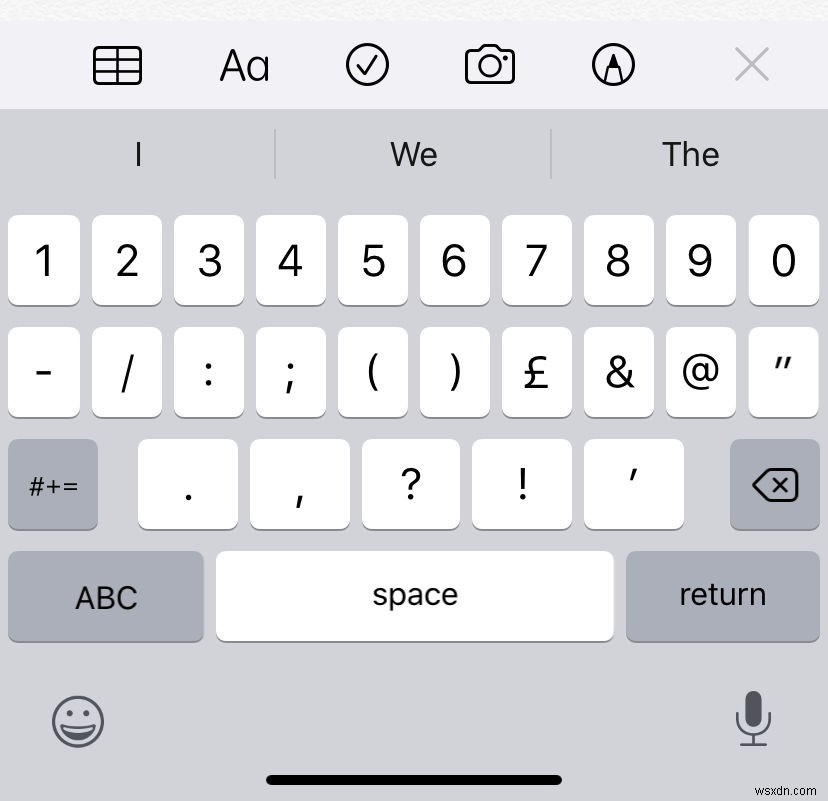Image resolution: width=828 pixels, height=801 pixels.
Task: Insert a table into the note
Action: [117, 66]
